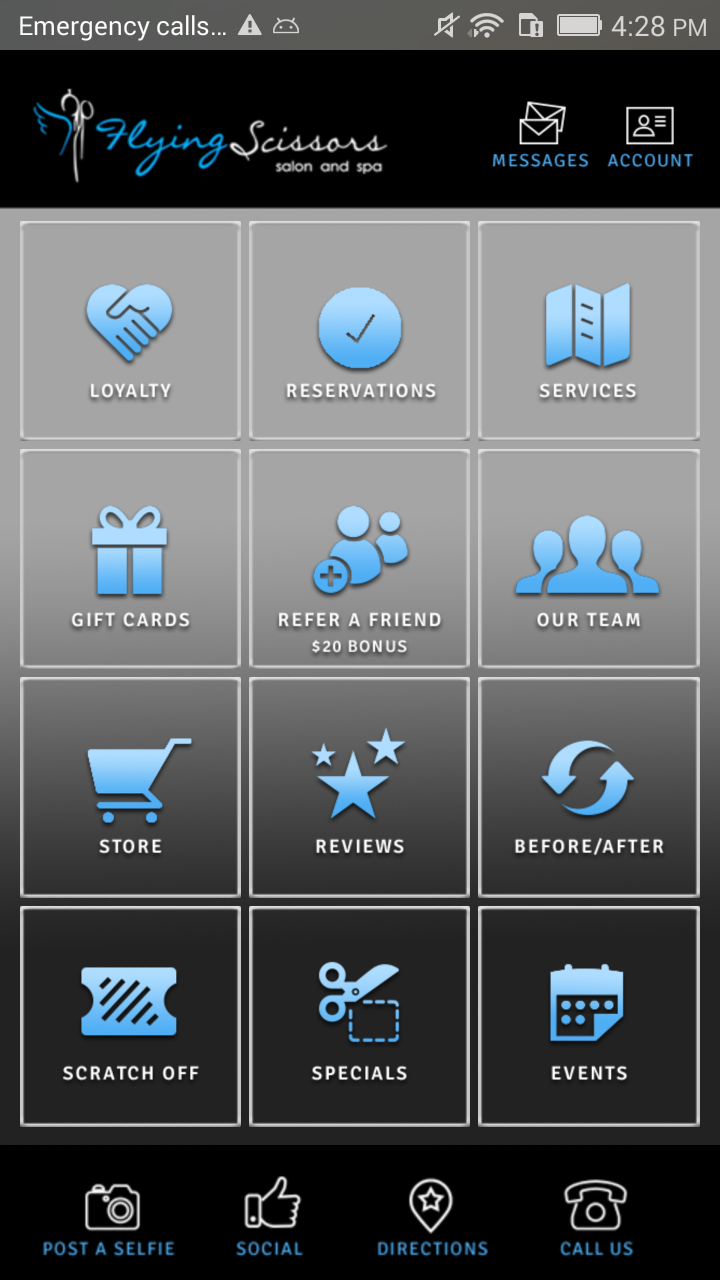Select the Gift Cards present icon
Image resolution: width=720 pixels, height=1280 pixels.
coord(130,558)
